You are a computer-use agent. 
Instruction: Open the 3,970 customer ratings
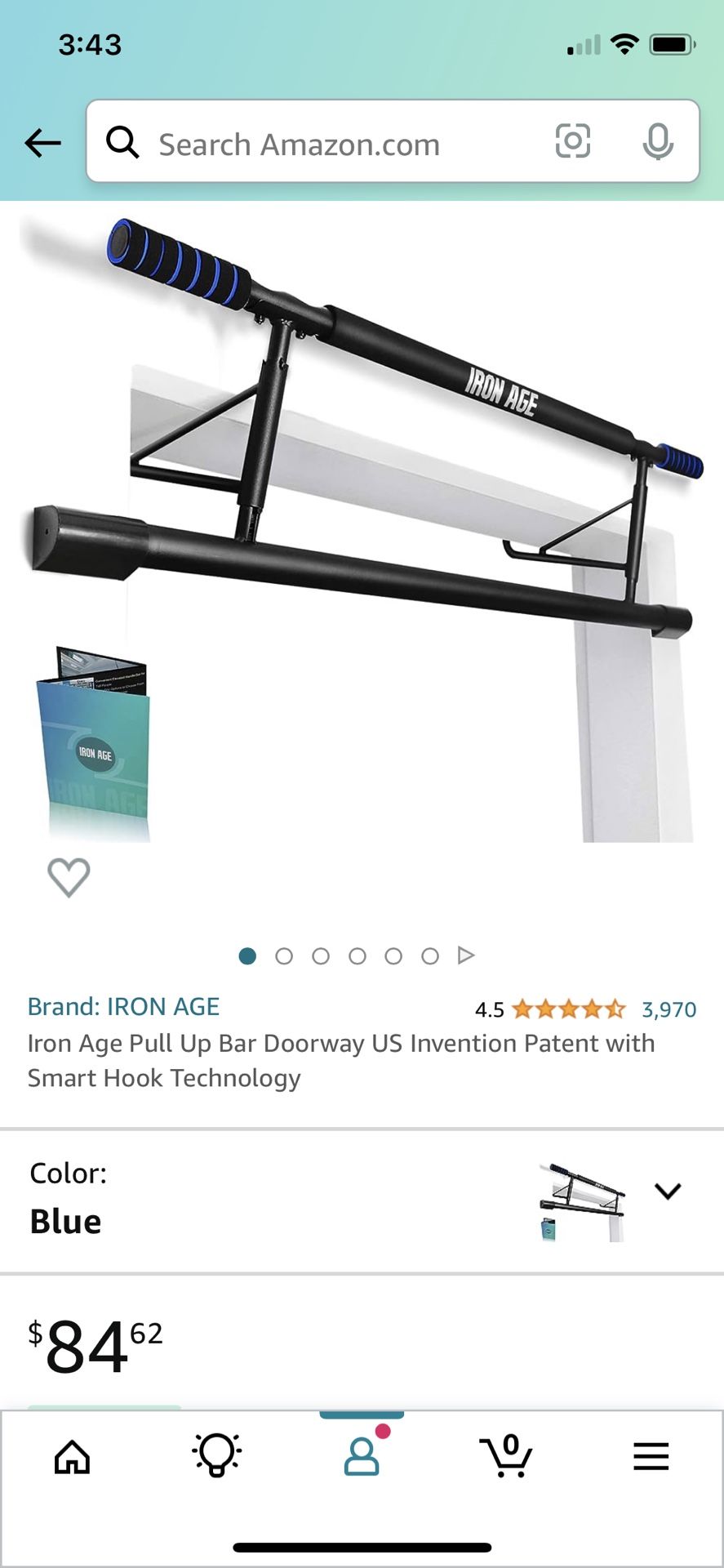(x=669, y=1010)
